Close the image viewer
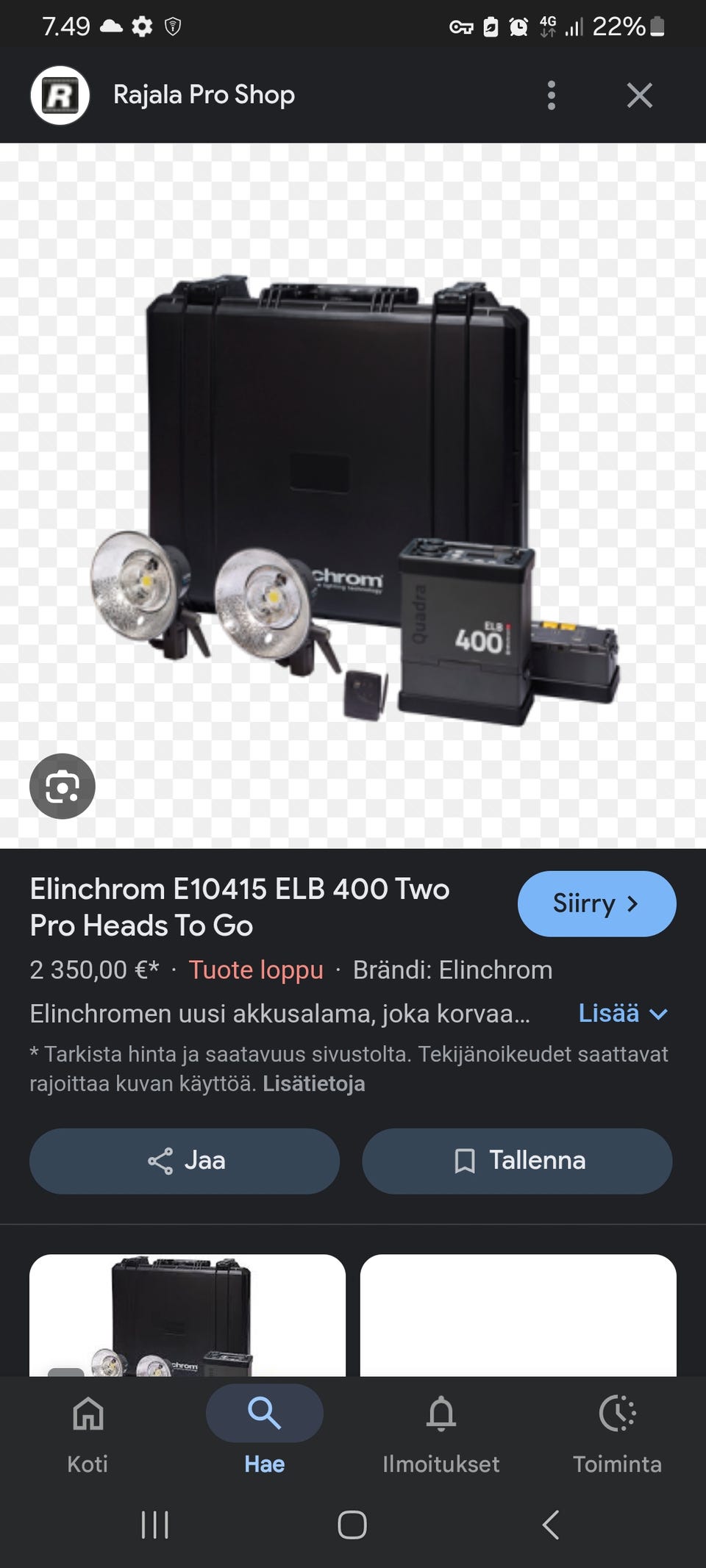Image resolution: width=706 pixels, height=1568 pixels. (x=639, y=96)
